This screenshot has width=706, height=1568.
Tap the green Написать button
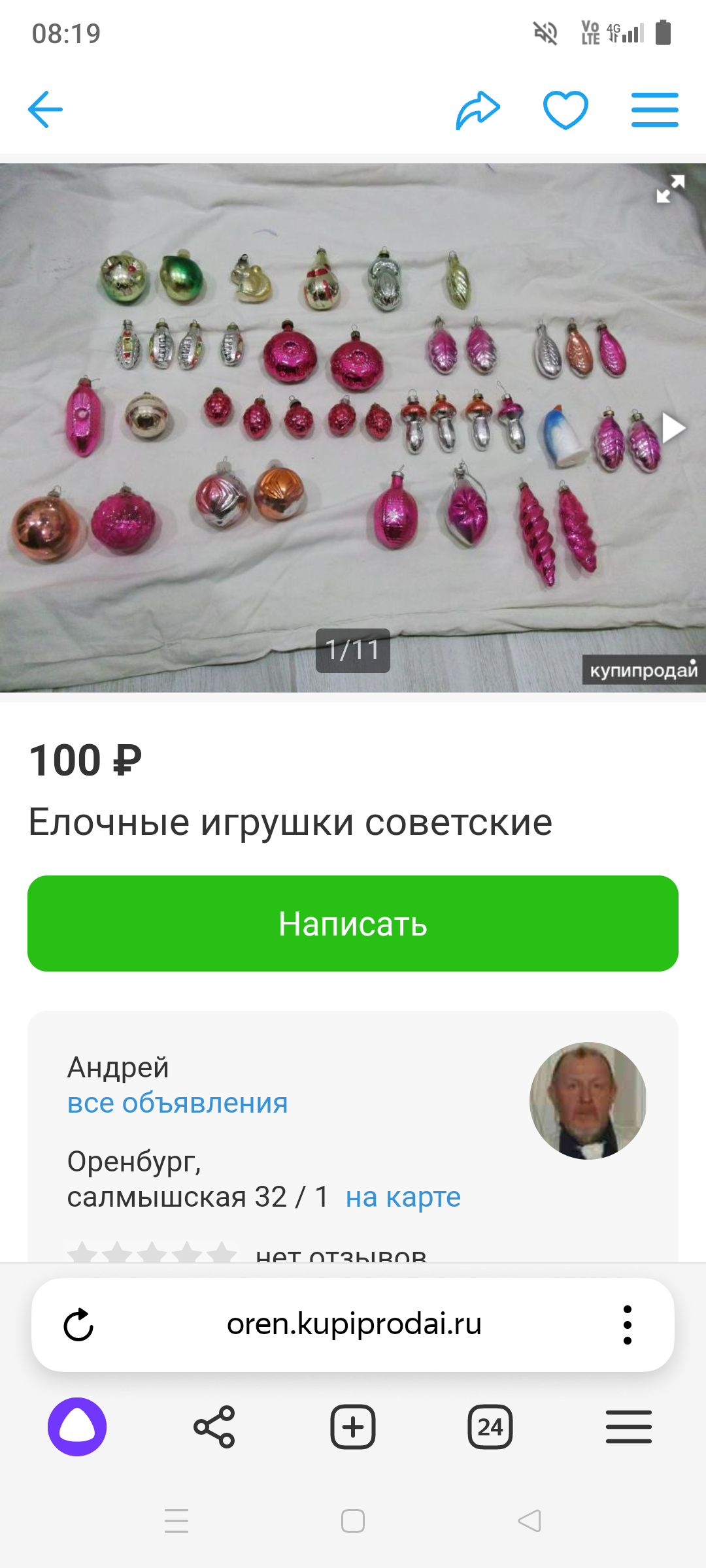tap(353, 923)
